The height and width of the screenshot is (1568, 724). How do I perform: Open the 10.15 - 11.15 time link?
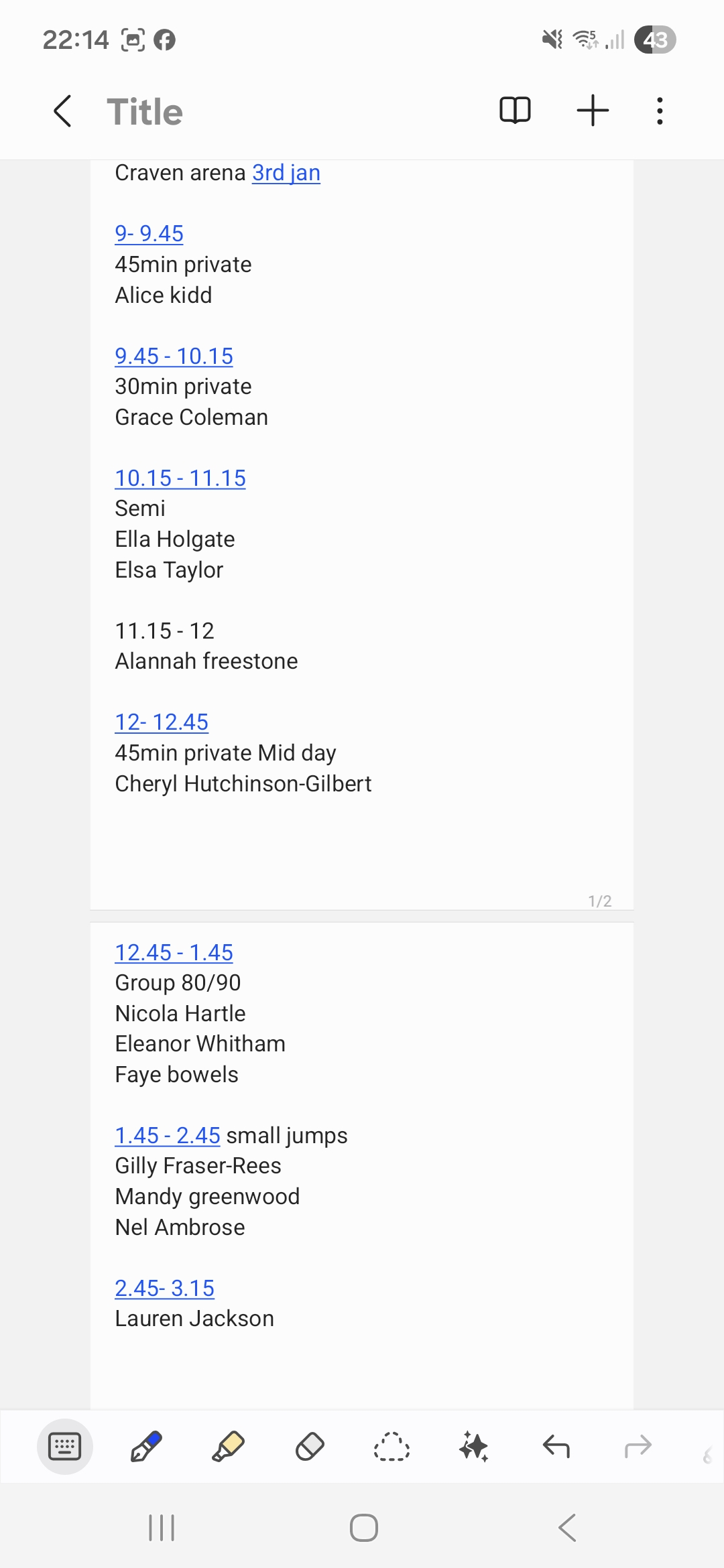coord(180,478)
